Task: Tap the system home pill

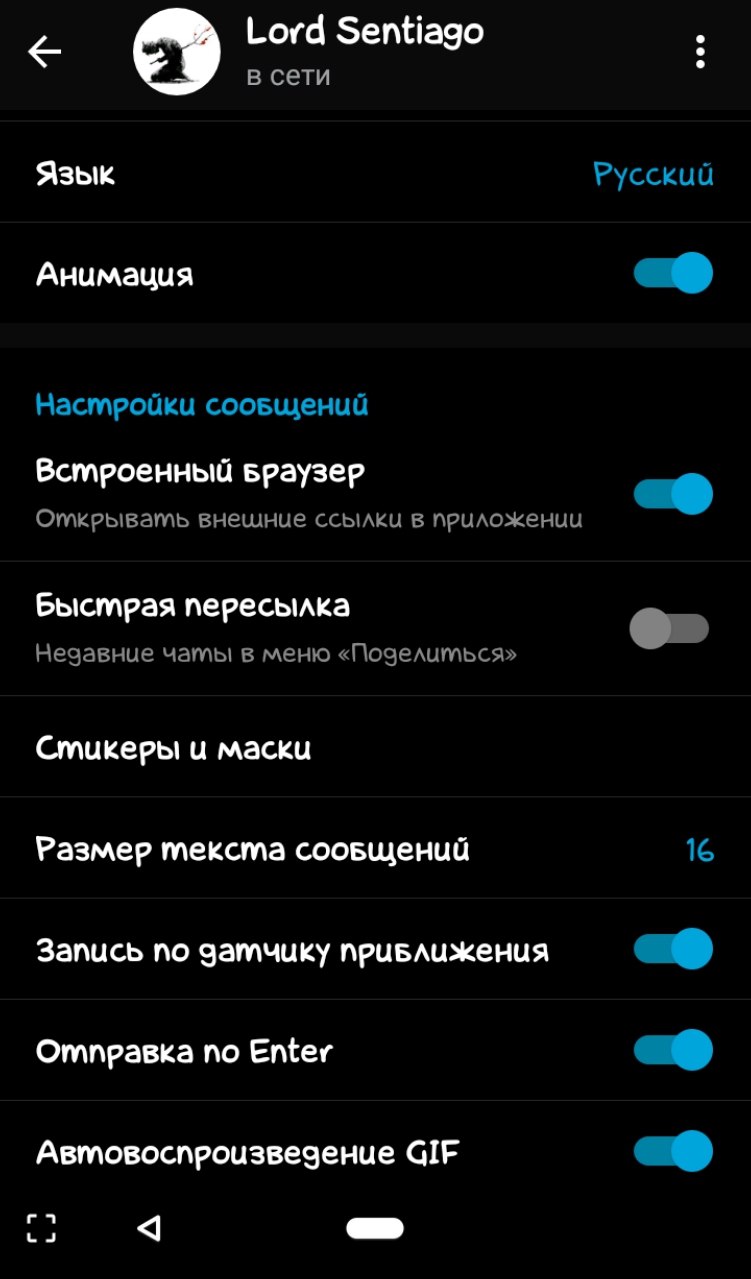Action: point(375,1228)
